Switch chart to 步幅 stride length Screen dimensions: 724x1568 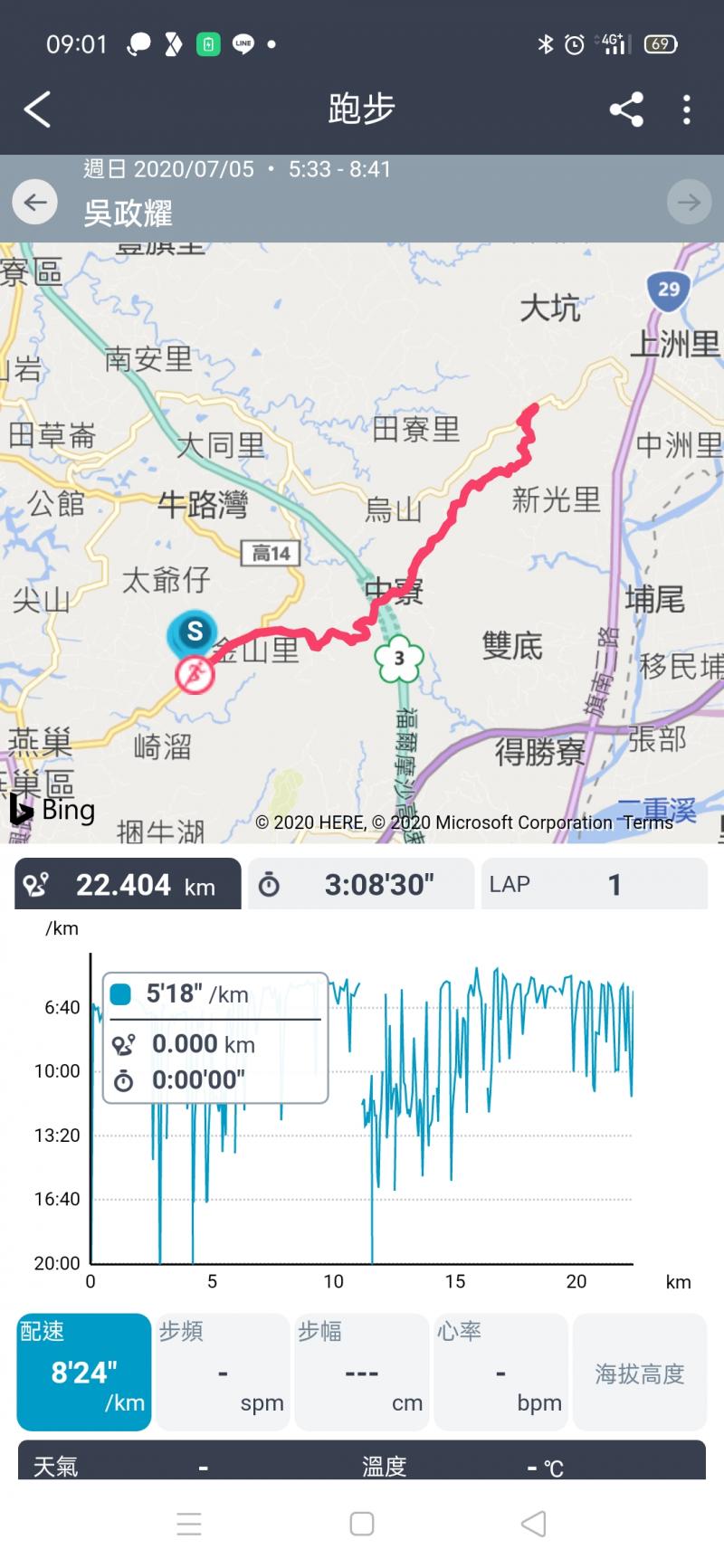(x=361, y=1372)
